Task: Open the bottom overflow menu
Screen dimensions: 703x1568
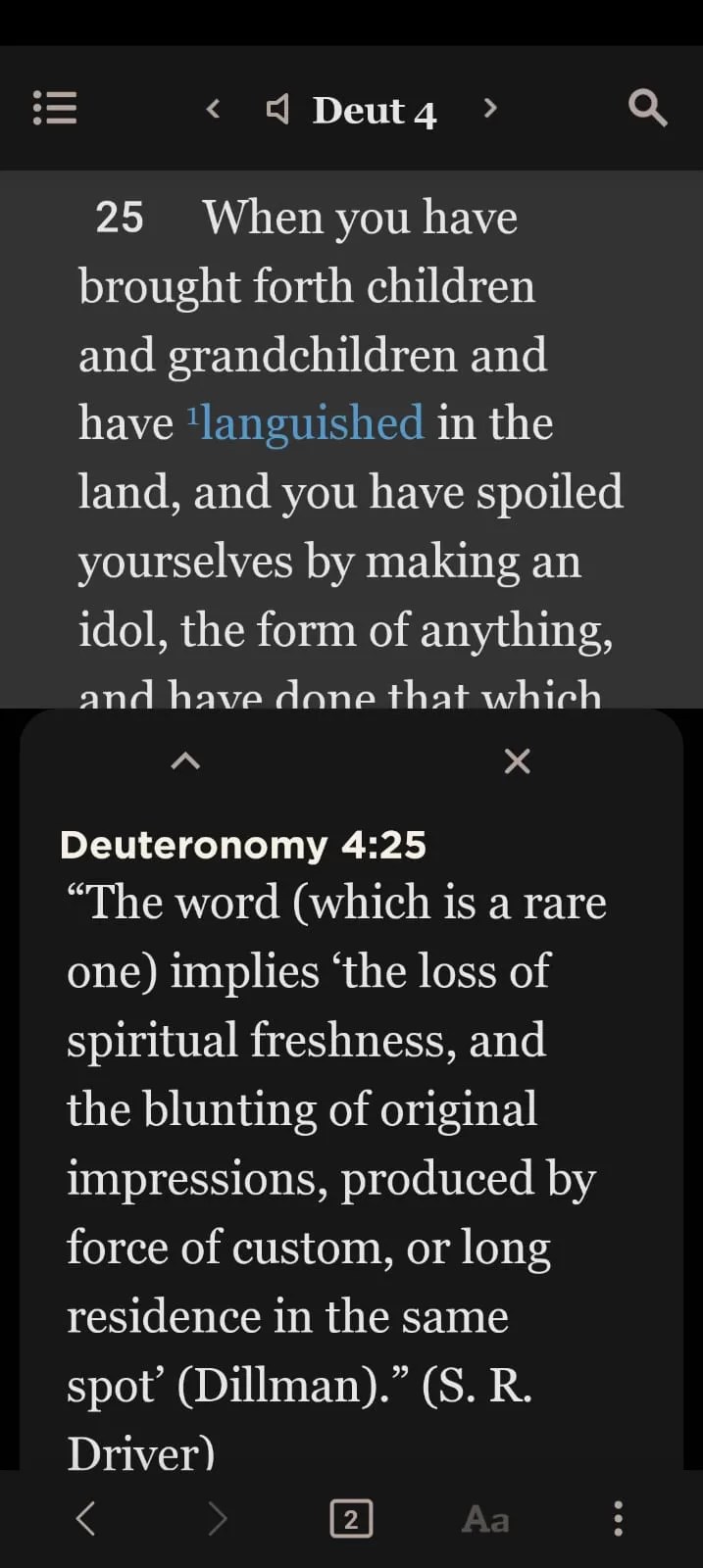Action: coord(618,1518)
